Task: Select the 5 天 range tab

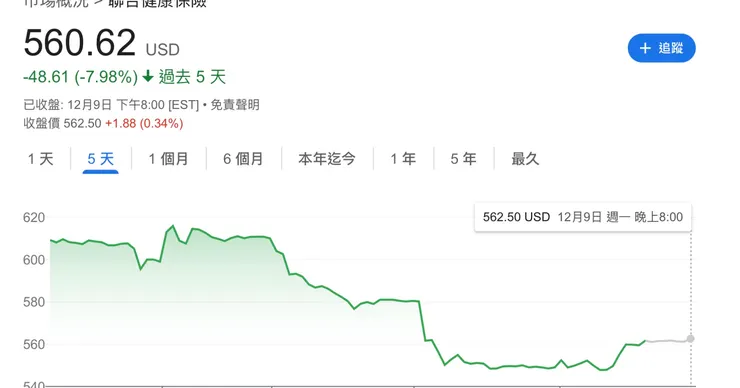Action: point(101,159)
